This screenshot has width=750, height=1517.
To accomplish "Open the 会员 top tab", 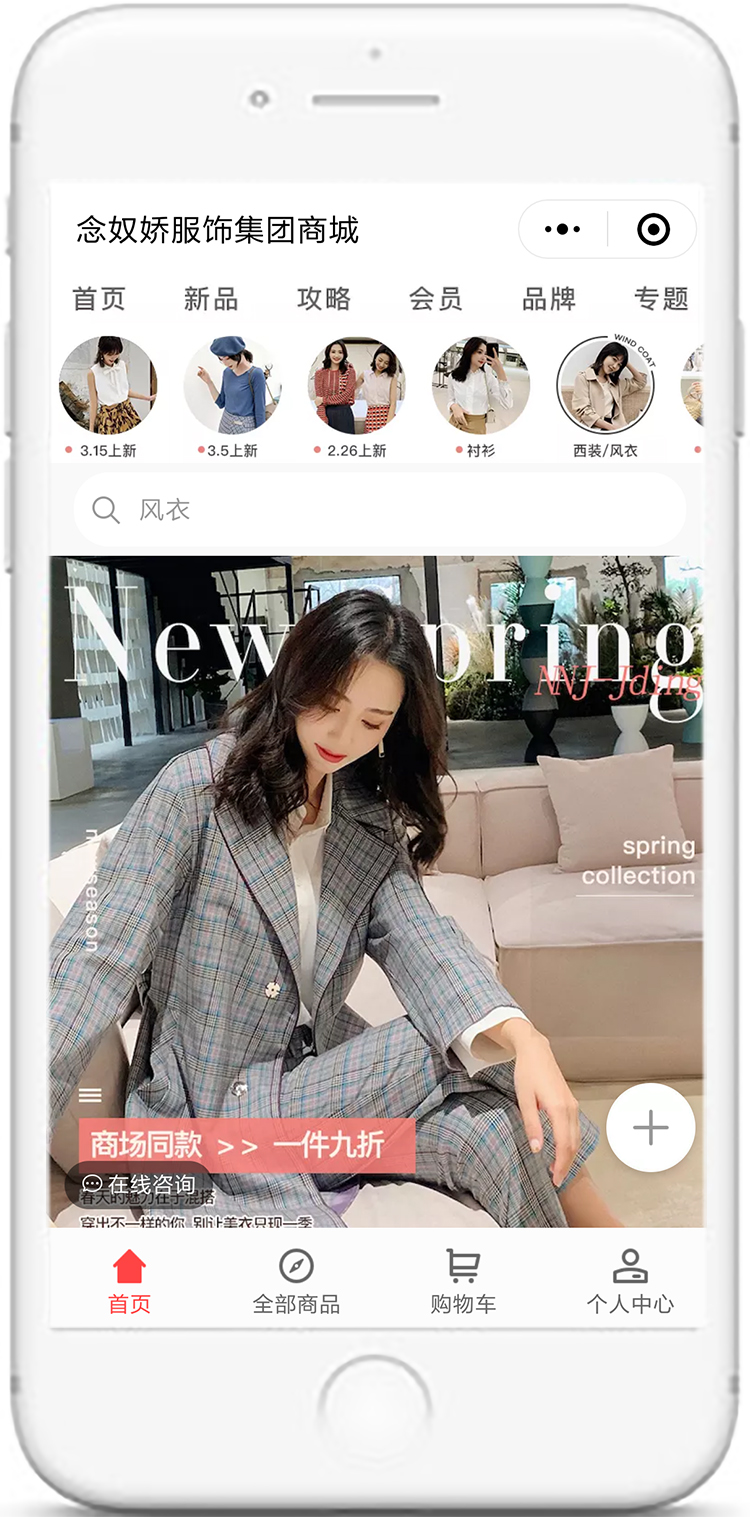I will pyautogui.click(x=436, y=298).
